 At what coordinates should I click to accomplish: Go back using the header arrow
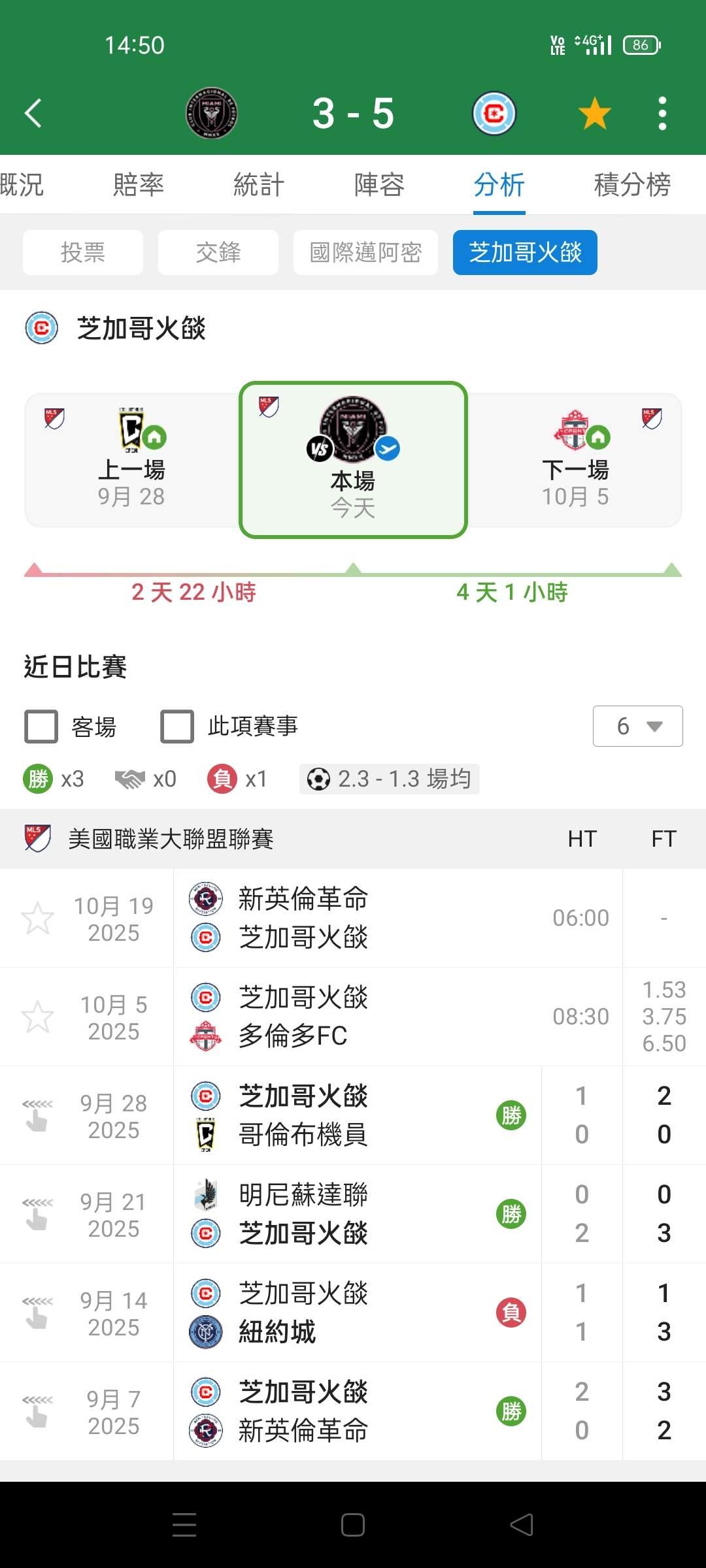[33, 113]
